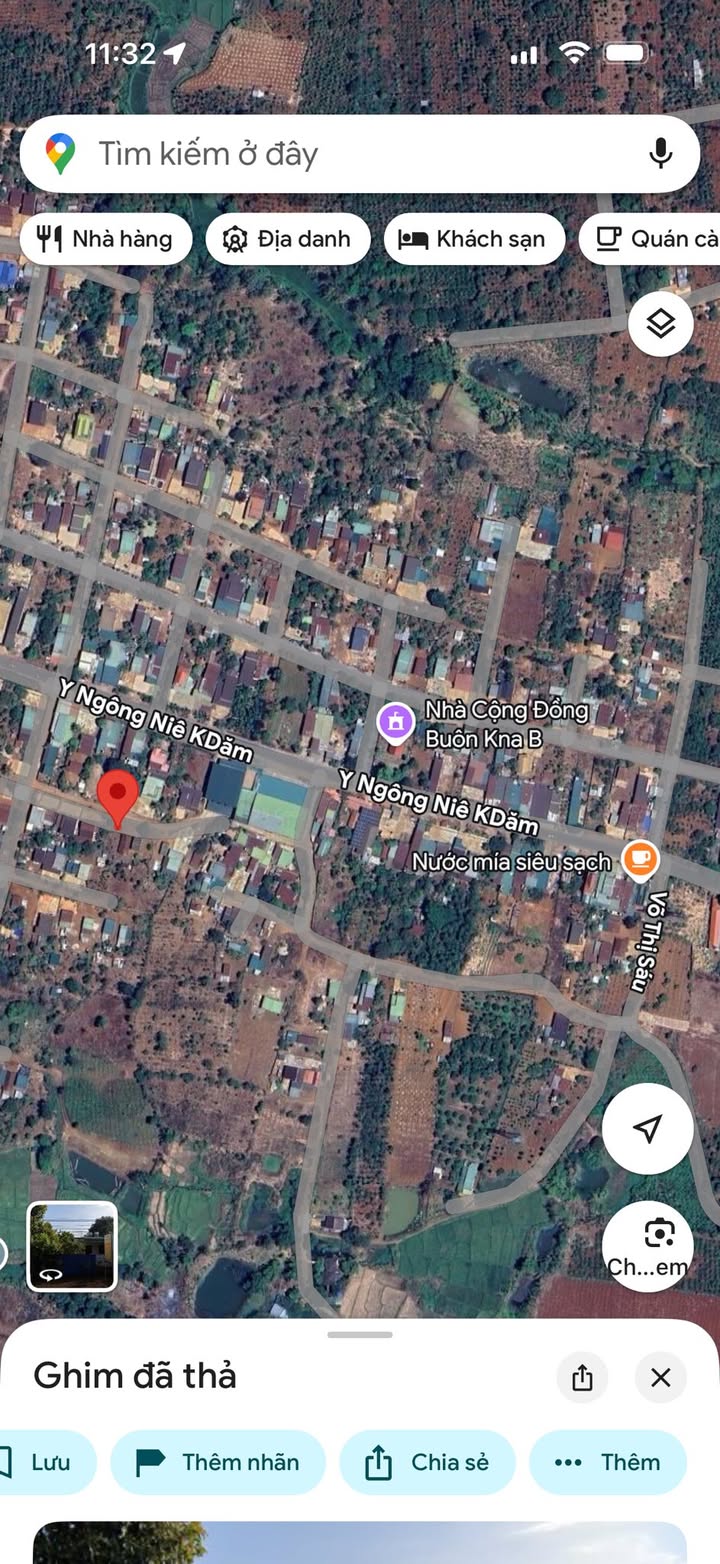The width and height of the screenshot is (720, 1564).
Task: Expand the bottom sheet using its handle
Action: pos(360,1335)
